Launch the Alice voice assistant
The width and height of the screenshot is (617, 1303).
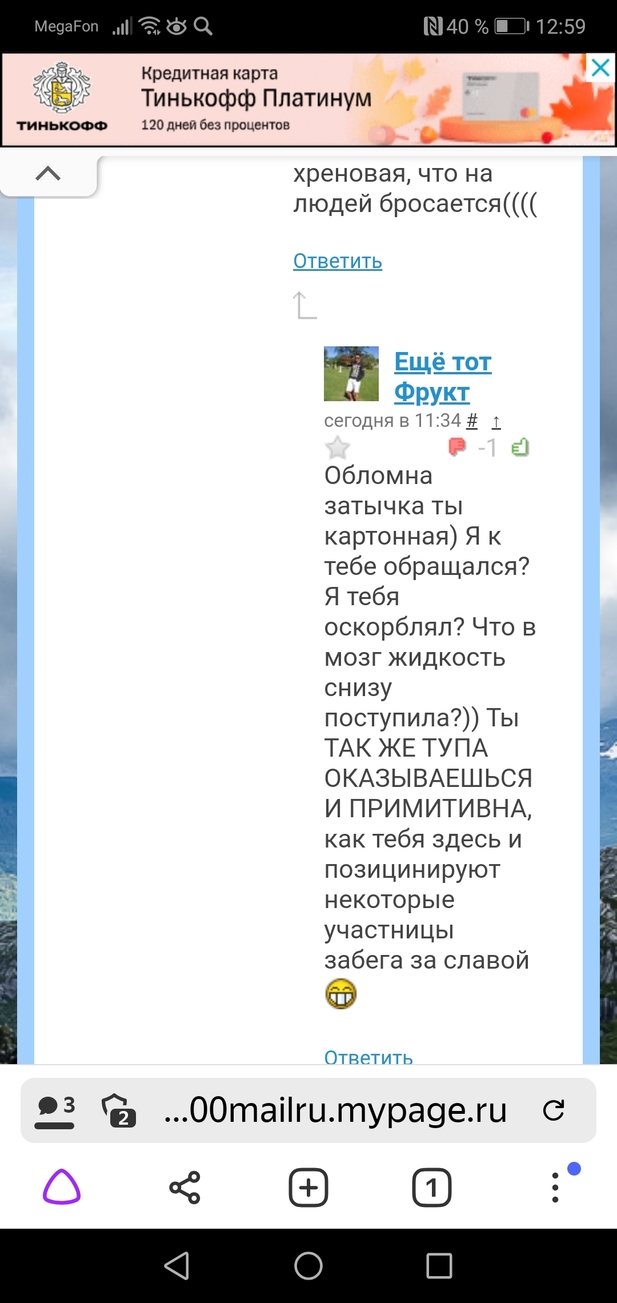(x=62, y=1188)
